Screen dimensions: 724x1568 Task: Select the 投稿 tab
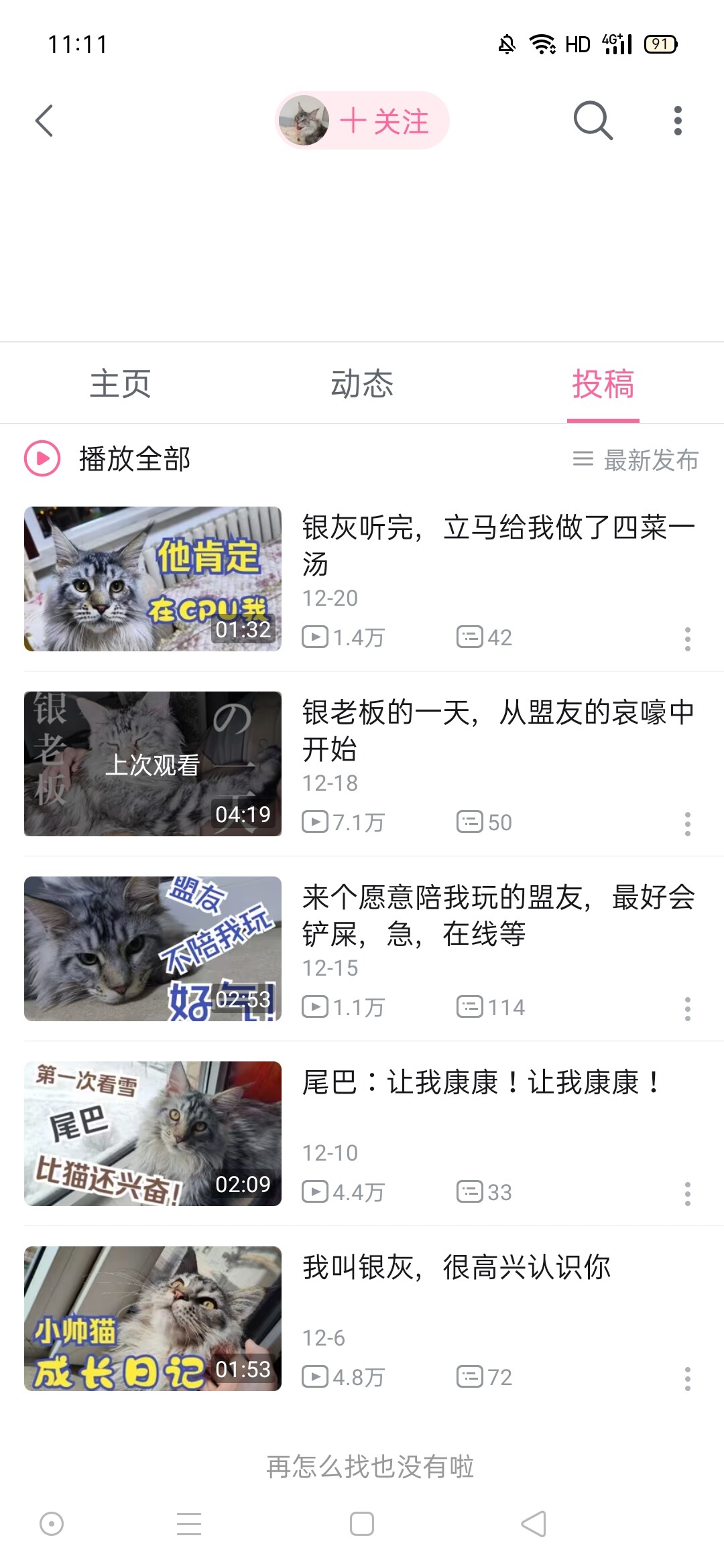[603, 384]
